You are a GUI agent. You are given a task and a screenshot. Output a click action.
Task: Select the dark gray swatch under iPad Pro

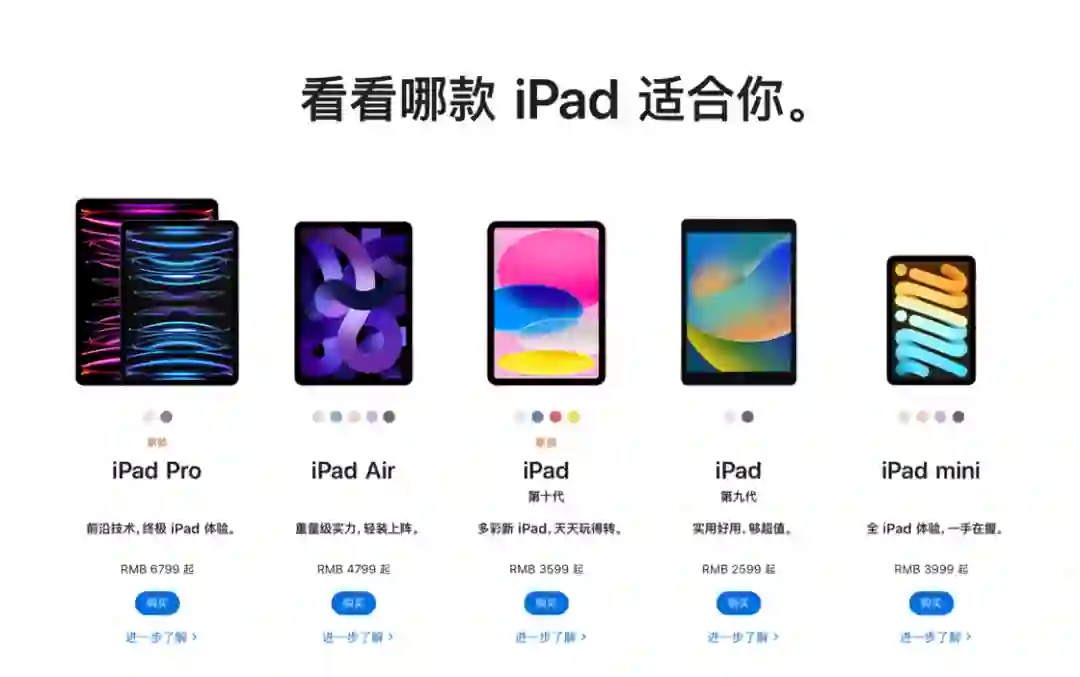pyautogui.click(x=166, y=417)
